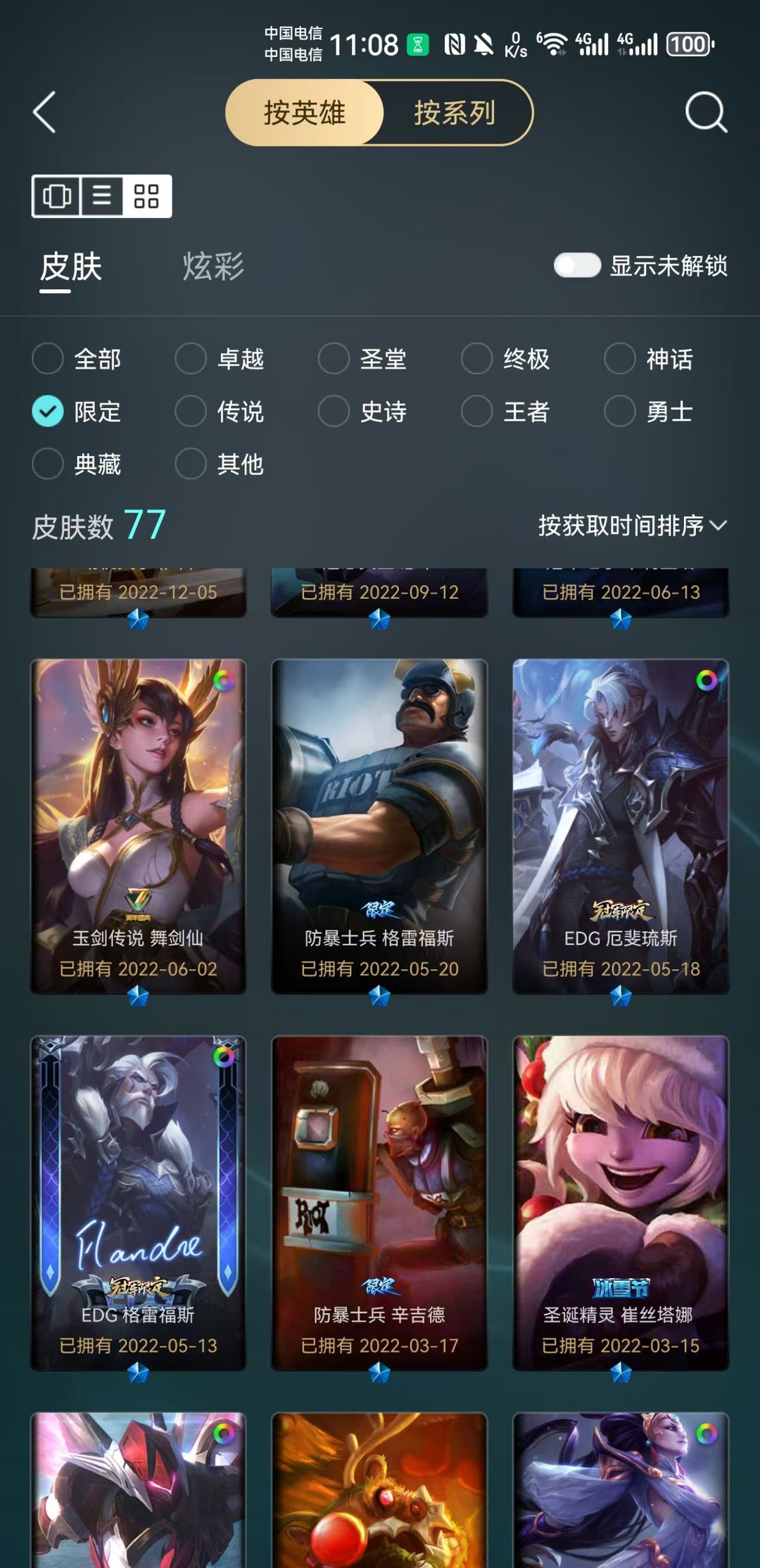Enable the 显示未解锁 switch
760x1568 pixels.
pyautogui.click(x=577, y=266)
